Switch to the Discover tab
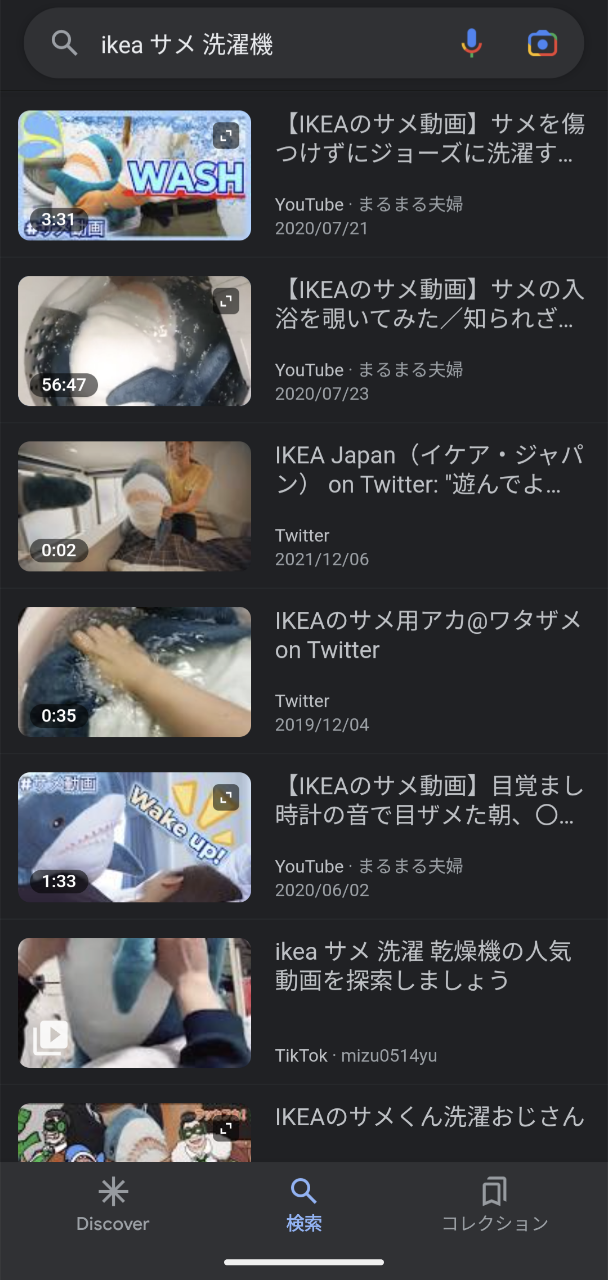 [x=113, y=1205]
